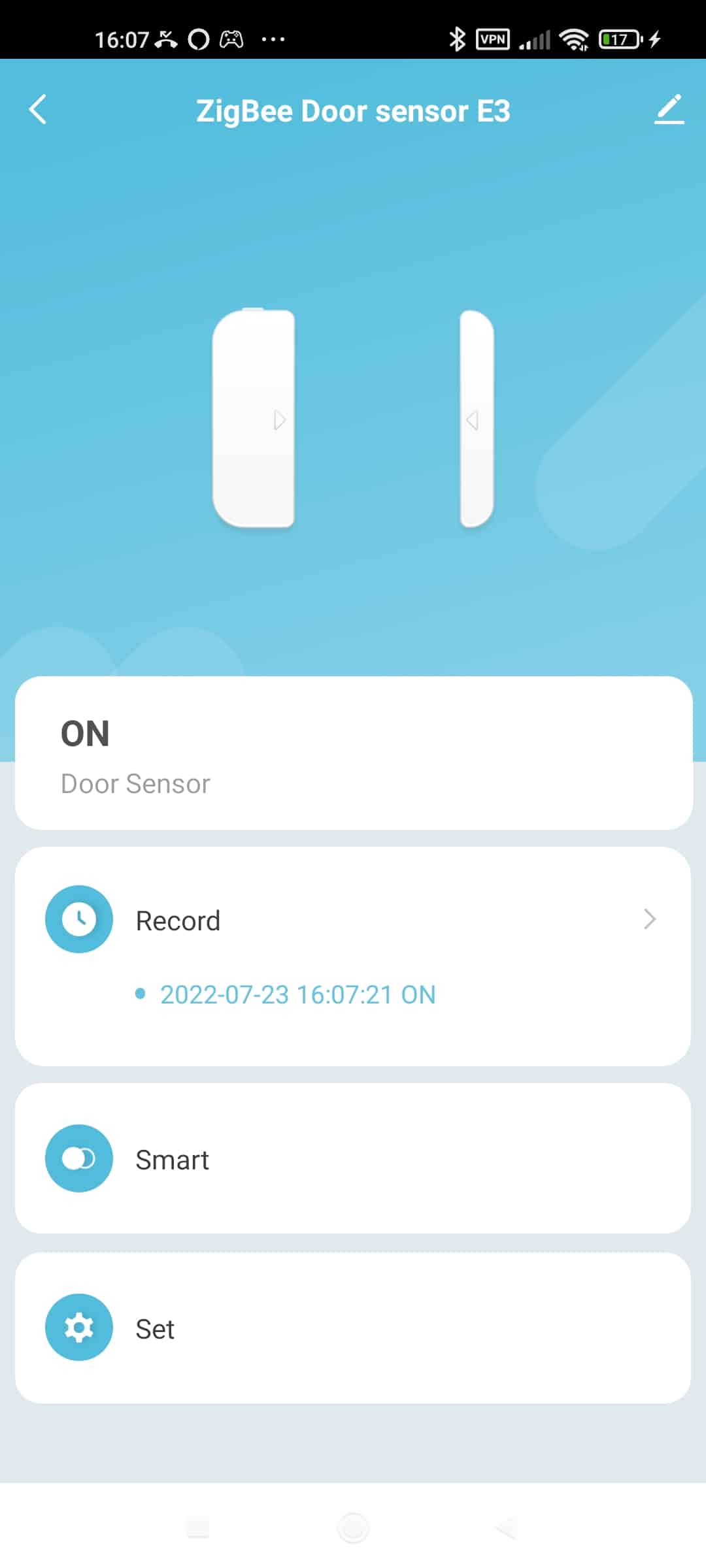Open the Smart automation row
This screenshot has height=1568, width=706.
(x=353, y=1158)
